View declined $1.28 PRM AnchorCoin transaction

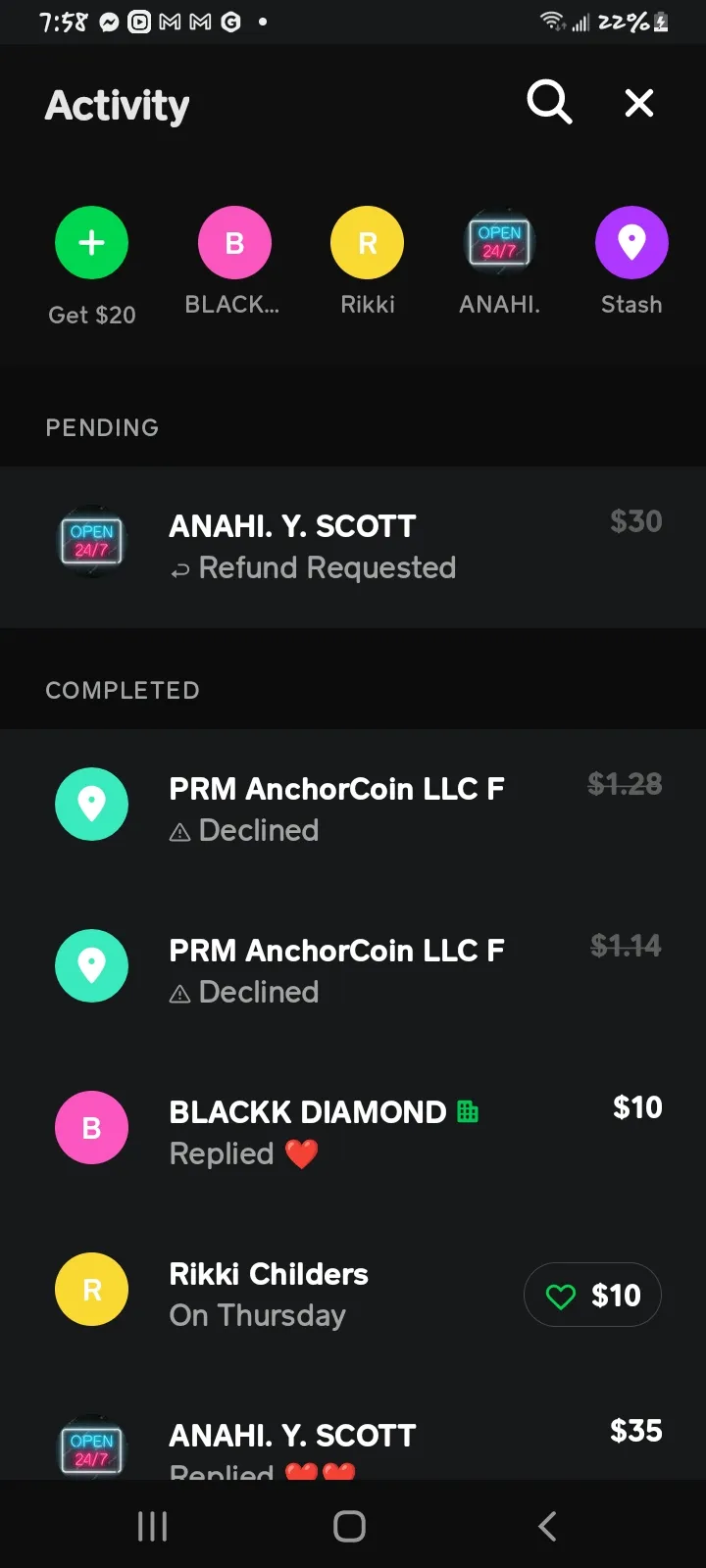click(353, 809)
